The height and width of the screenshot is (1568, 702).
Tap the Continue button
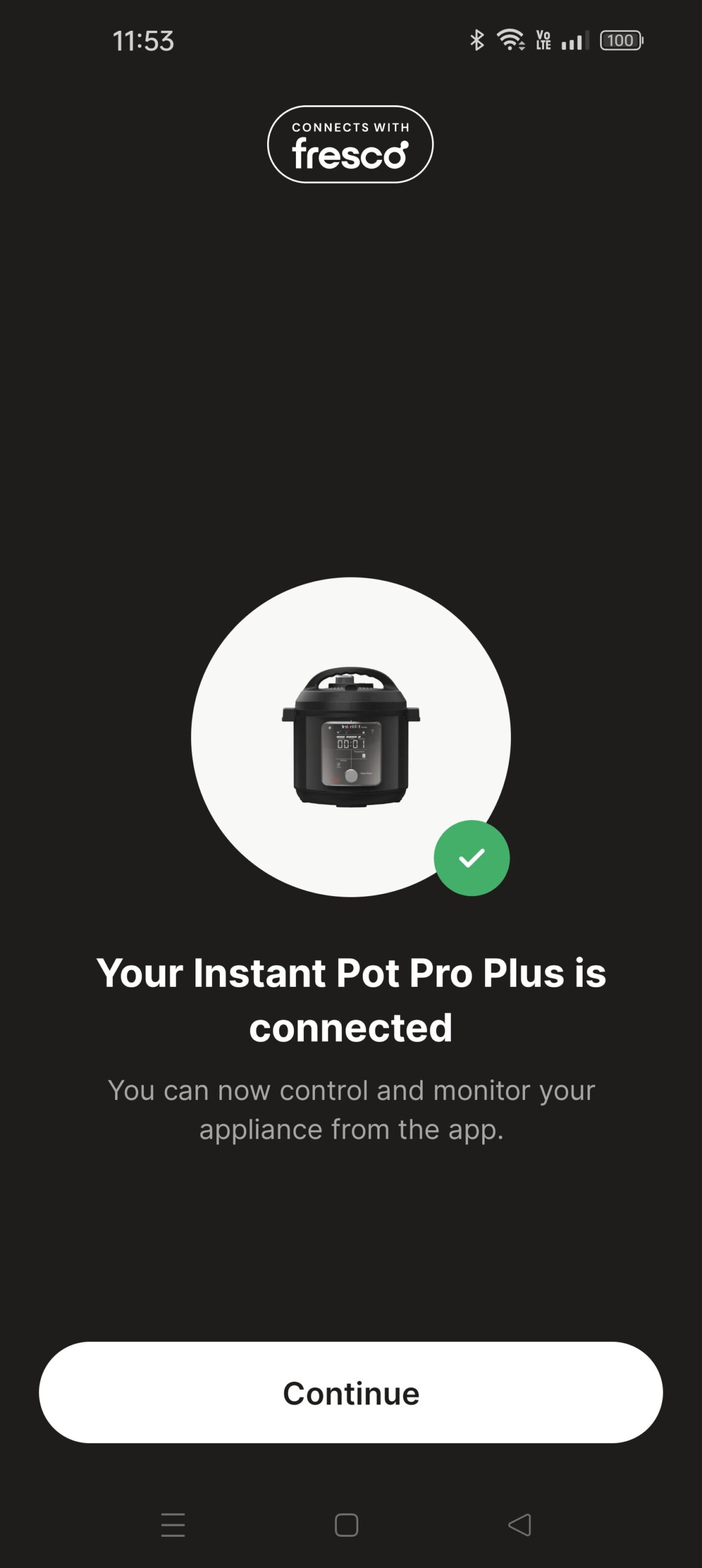point(350,1393)
